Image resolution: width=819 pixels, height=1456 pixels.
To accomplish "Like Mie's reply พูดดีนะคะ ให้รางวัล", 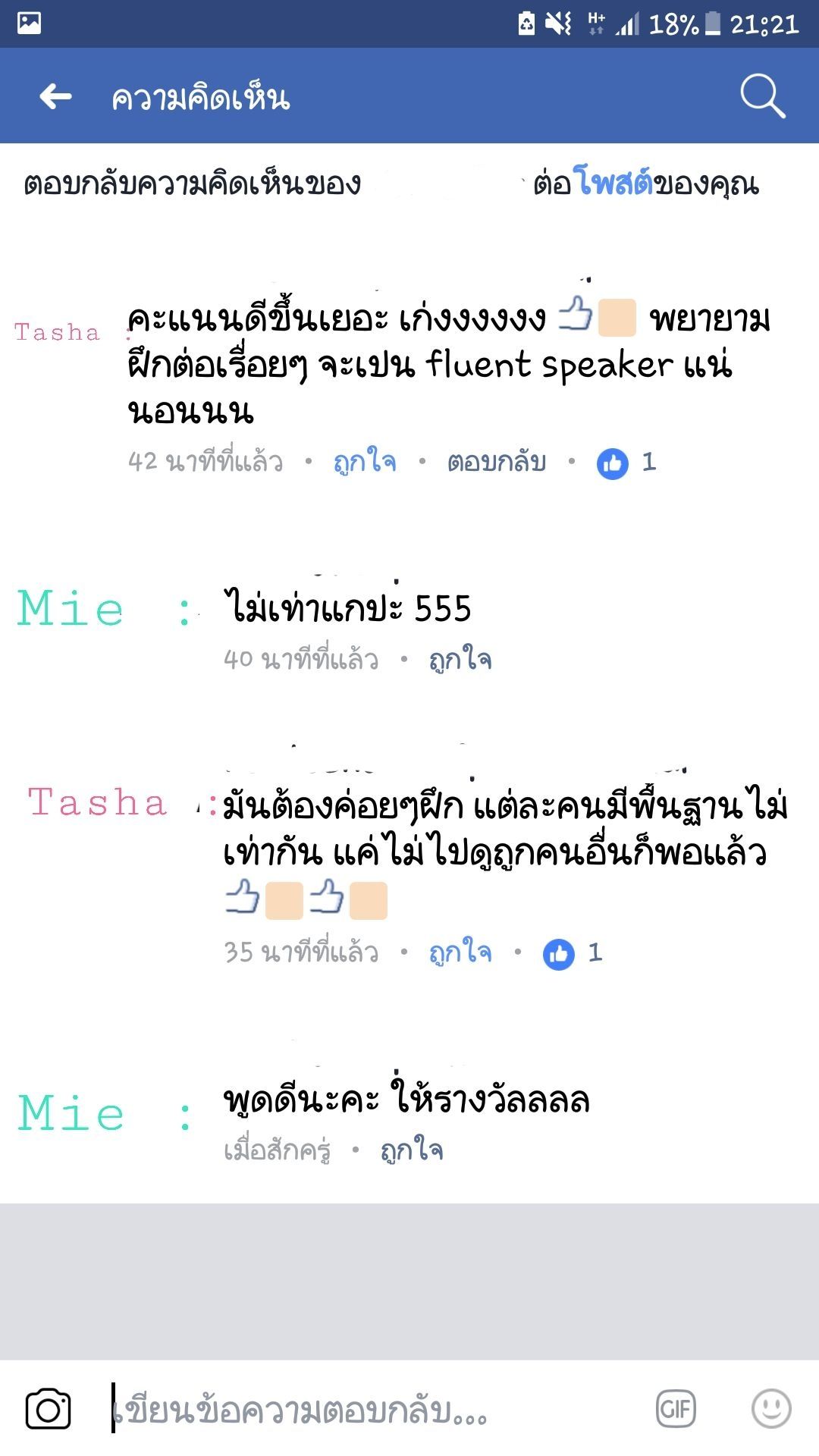I will 412,1150.
